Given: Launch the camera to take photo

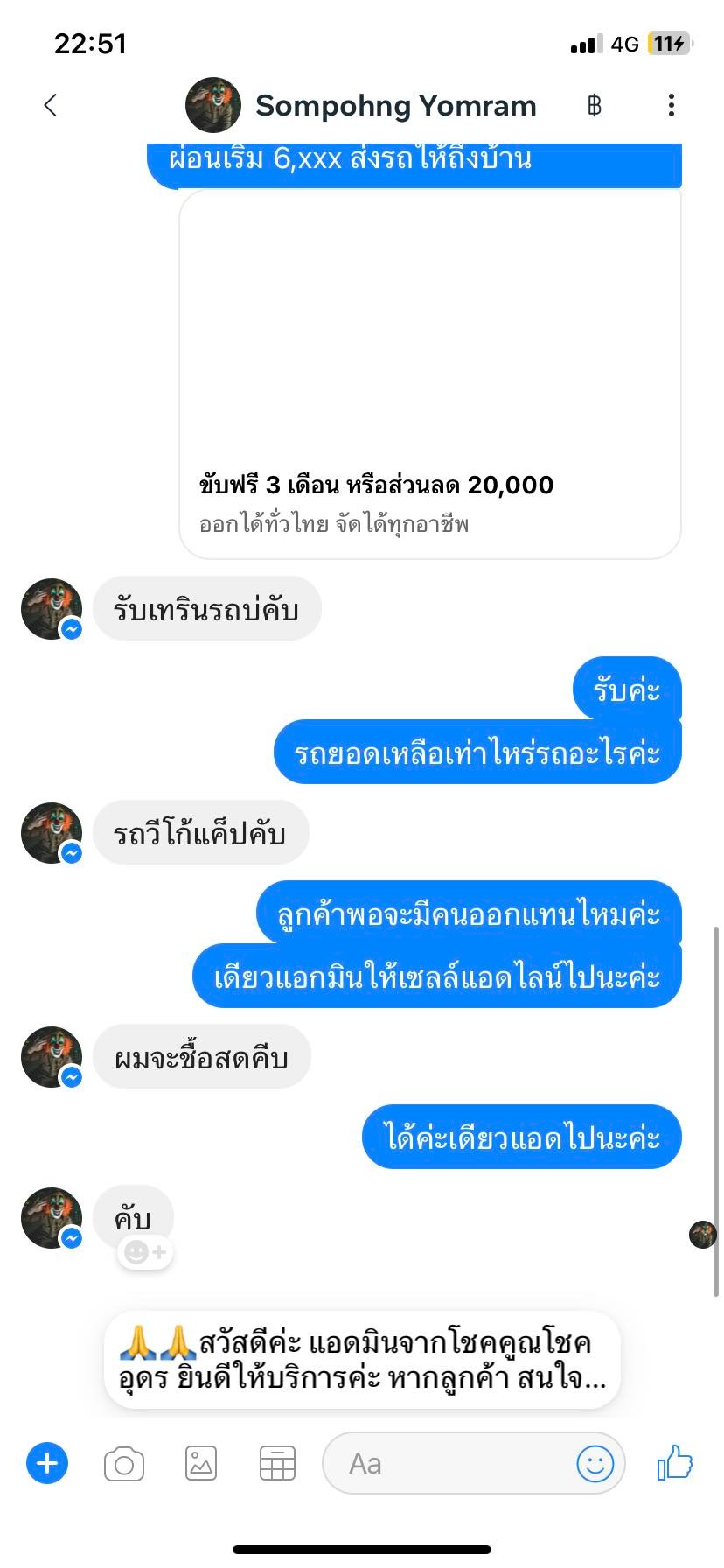Looking at the screenshot, I should [124, 1463].
